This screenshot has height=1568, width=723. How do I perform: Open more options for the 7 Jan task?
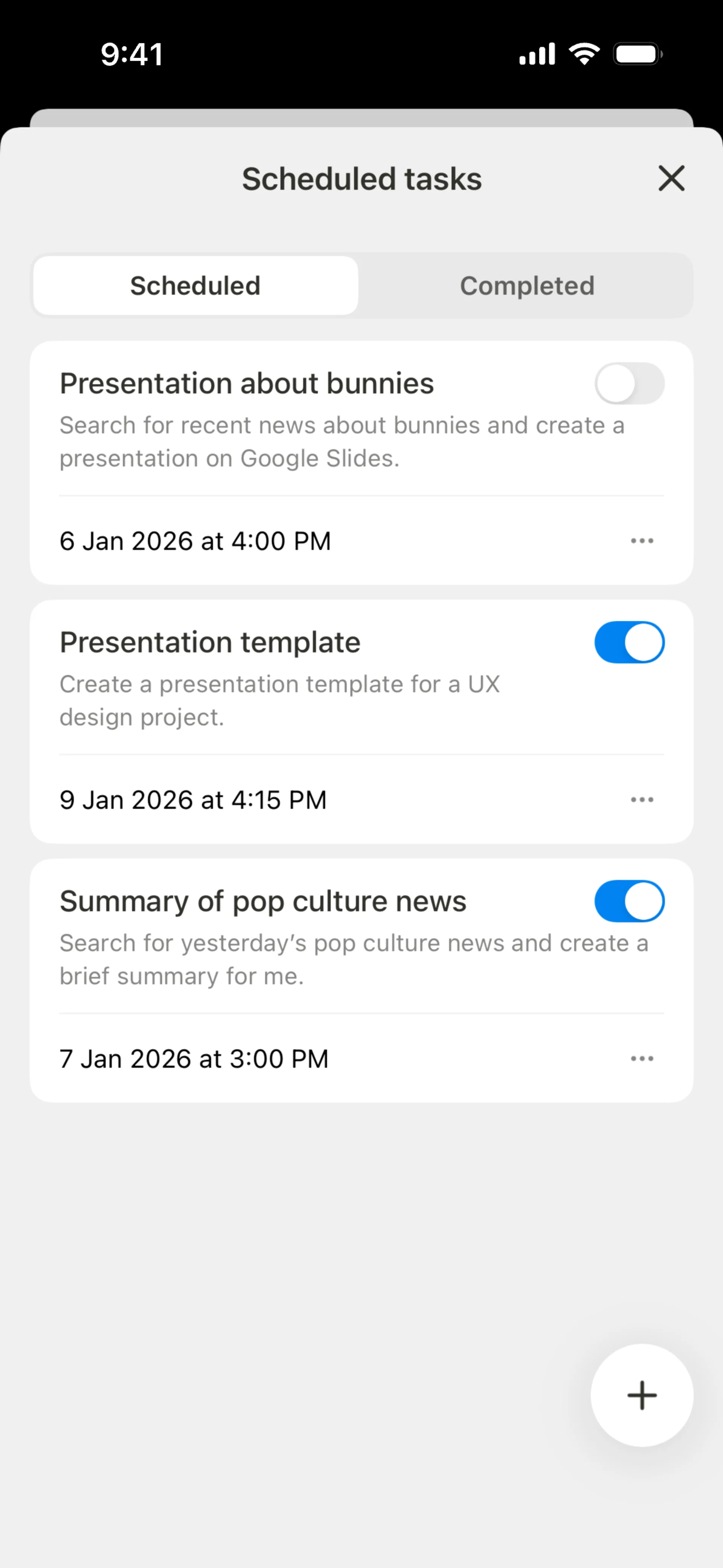(x=642, y=1059)
